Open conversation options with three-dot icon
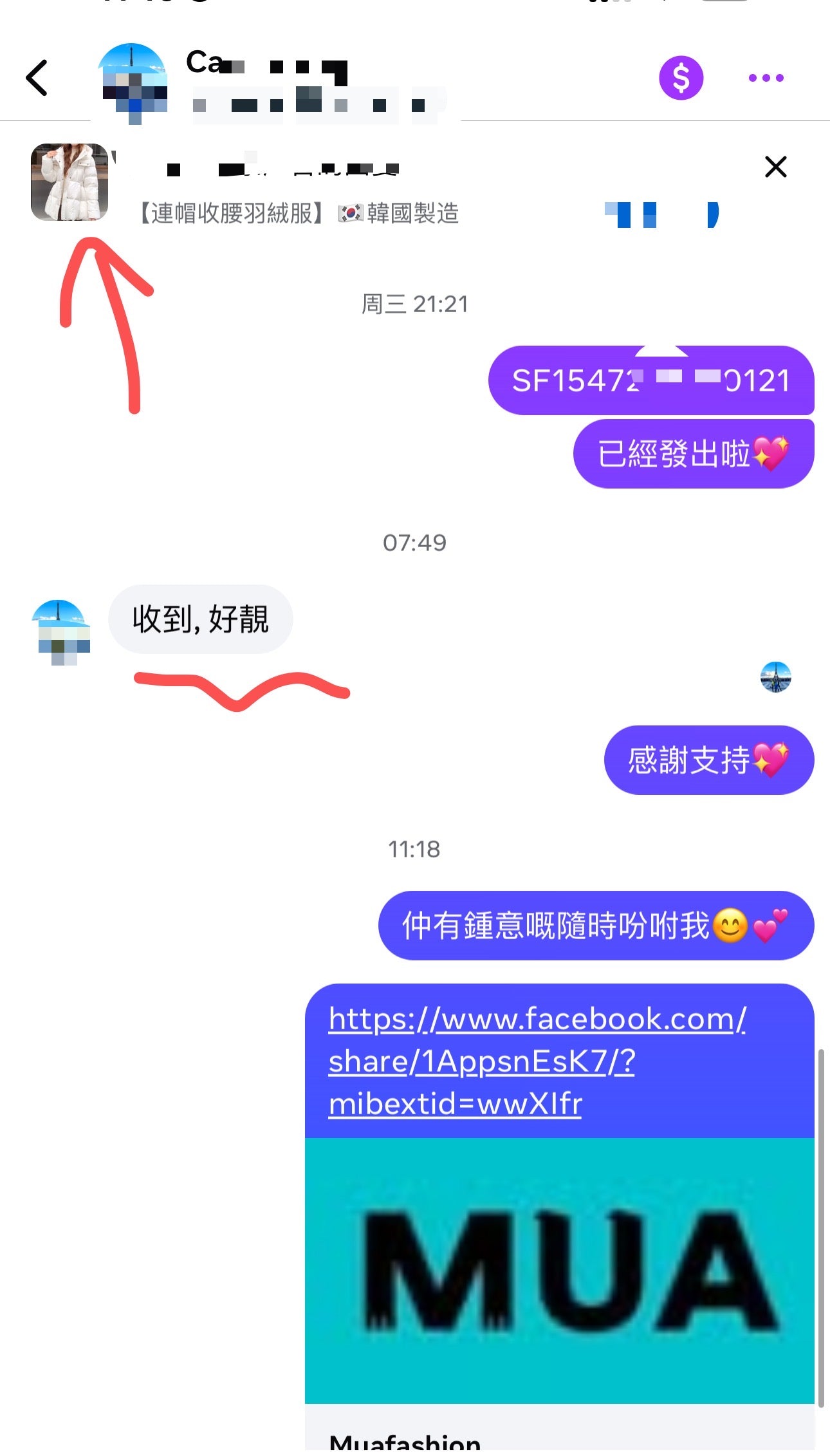The height and width of the screenshot is (1456, 830). click(766, 77)
